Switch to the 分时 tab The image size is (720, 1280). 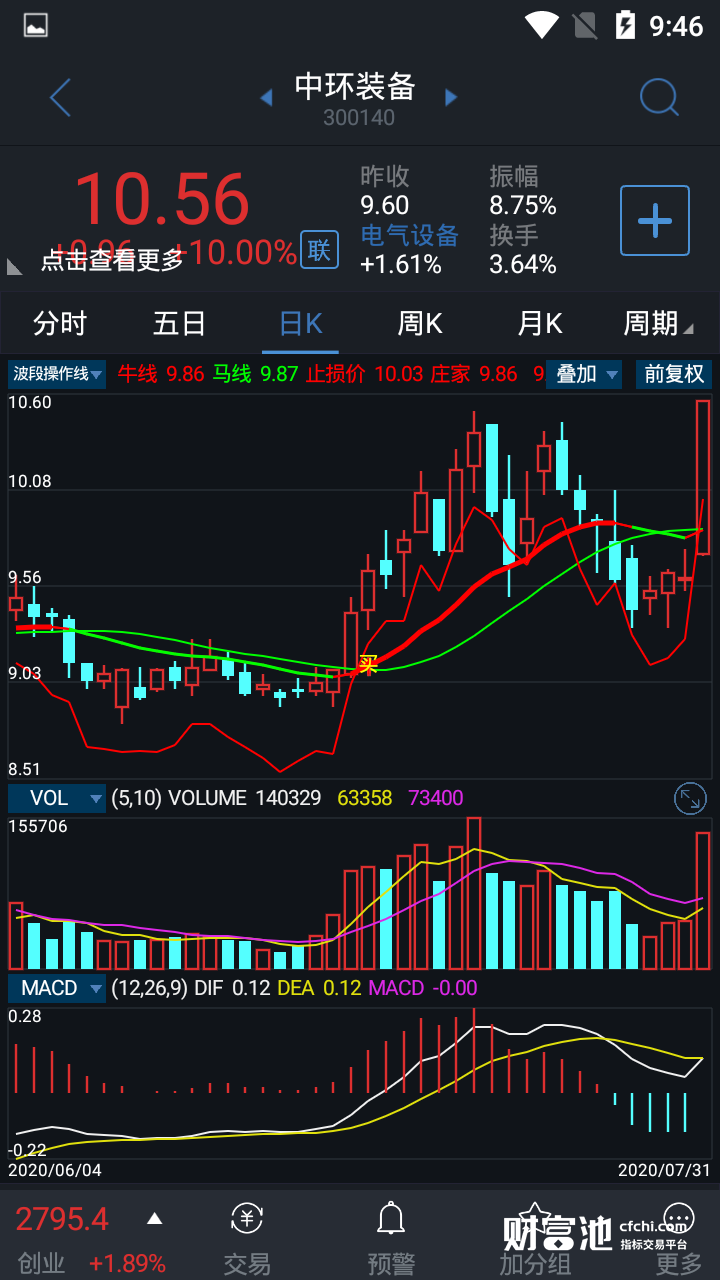tap(60, 324)
